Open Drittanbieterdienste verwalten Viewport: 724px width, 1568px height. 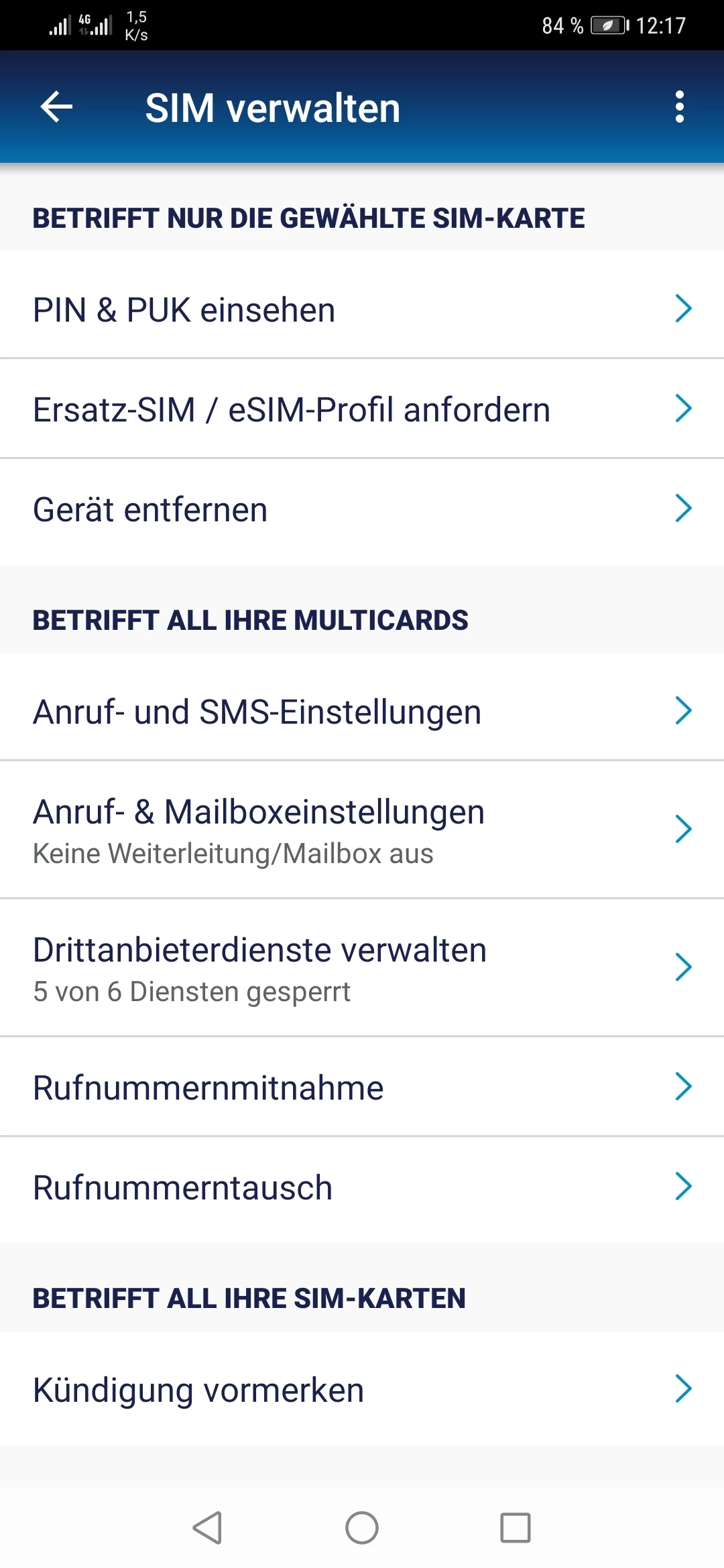click(362, 968)
